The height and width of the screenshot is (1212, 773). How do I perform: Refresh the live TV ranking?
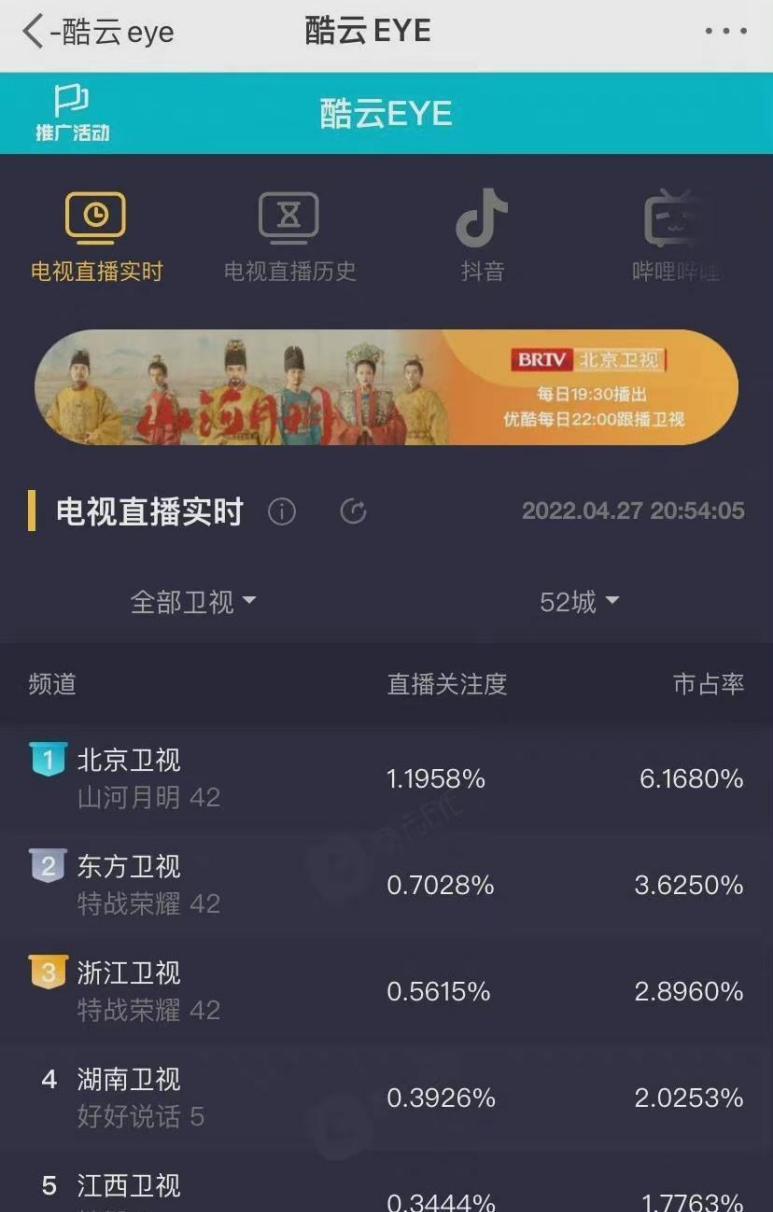point(353,512)
